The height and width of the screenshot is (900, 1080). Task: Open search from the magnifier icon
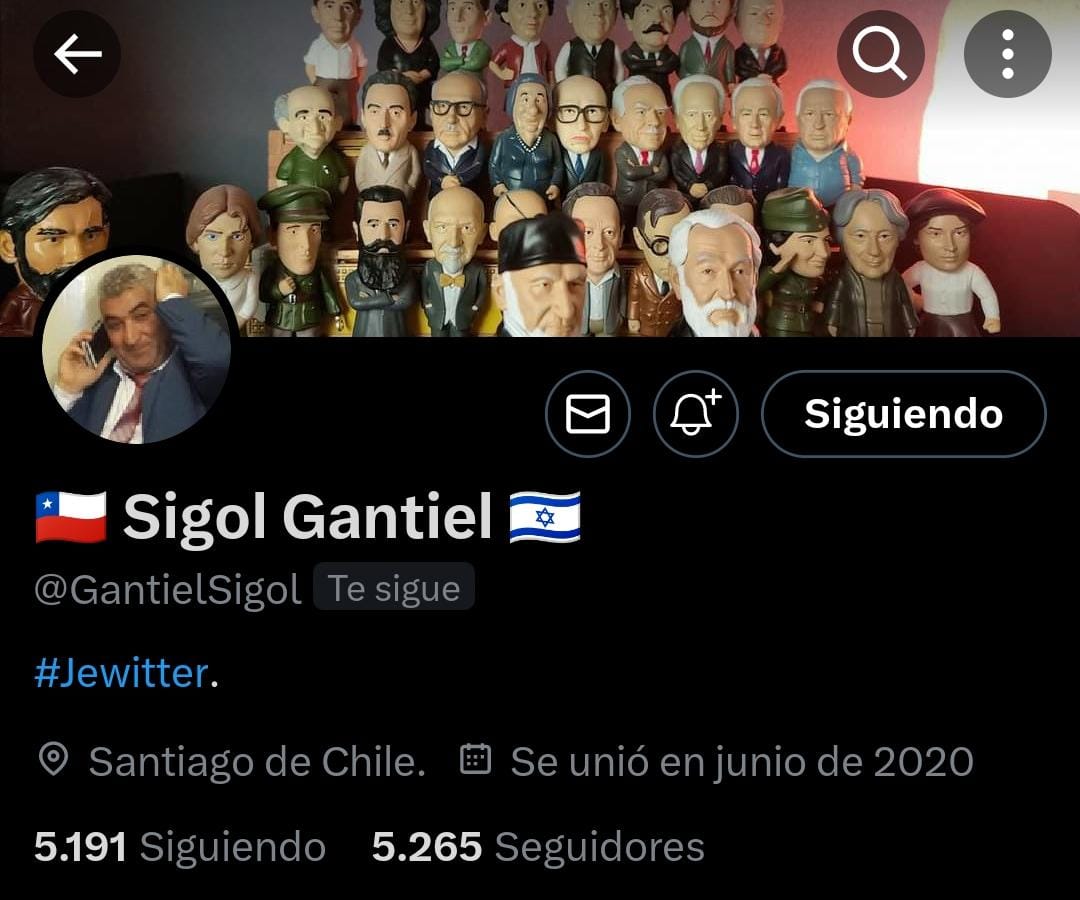(881, 55)
